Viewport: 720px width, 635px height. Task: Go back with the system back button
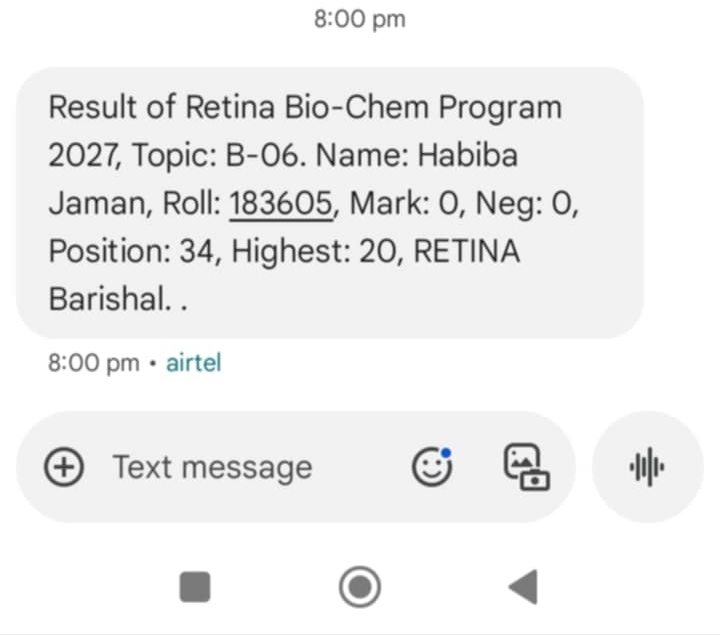tap(523, 587)
